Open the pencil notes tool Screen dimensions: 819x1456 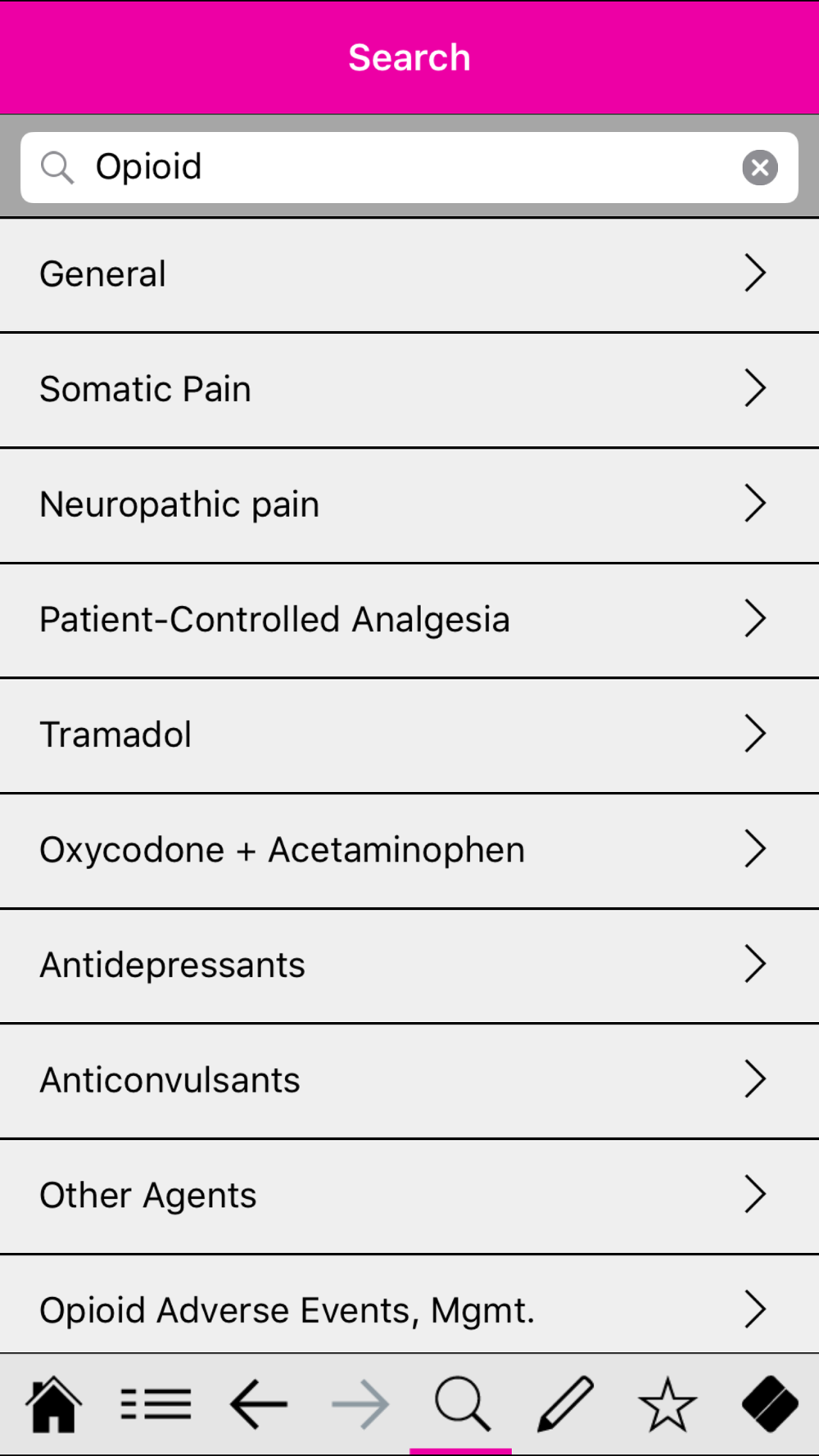[x=565, y=1404]
